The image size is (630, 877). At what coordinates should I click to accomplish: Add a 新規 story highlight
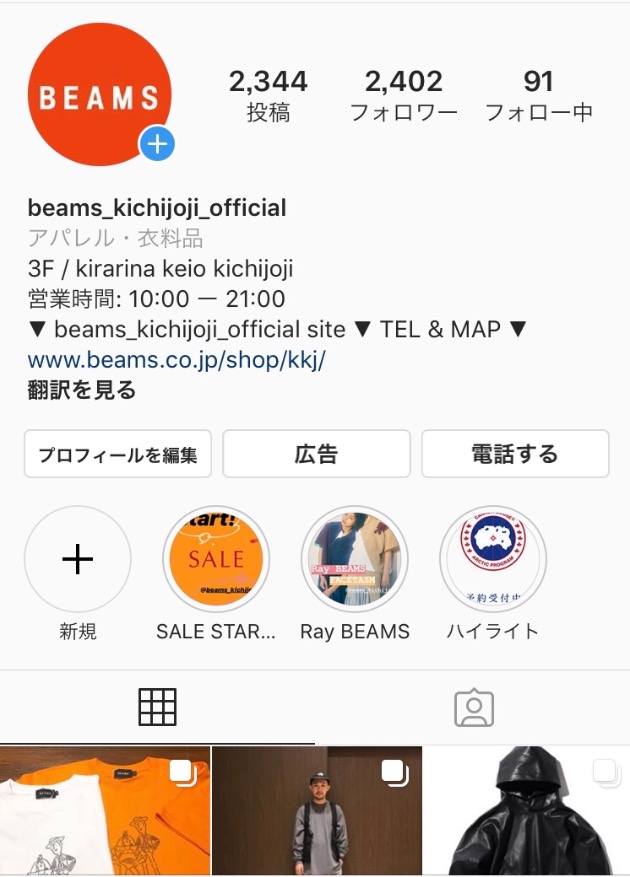tap(78, 559)
